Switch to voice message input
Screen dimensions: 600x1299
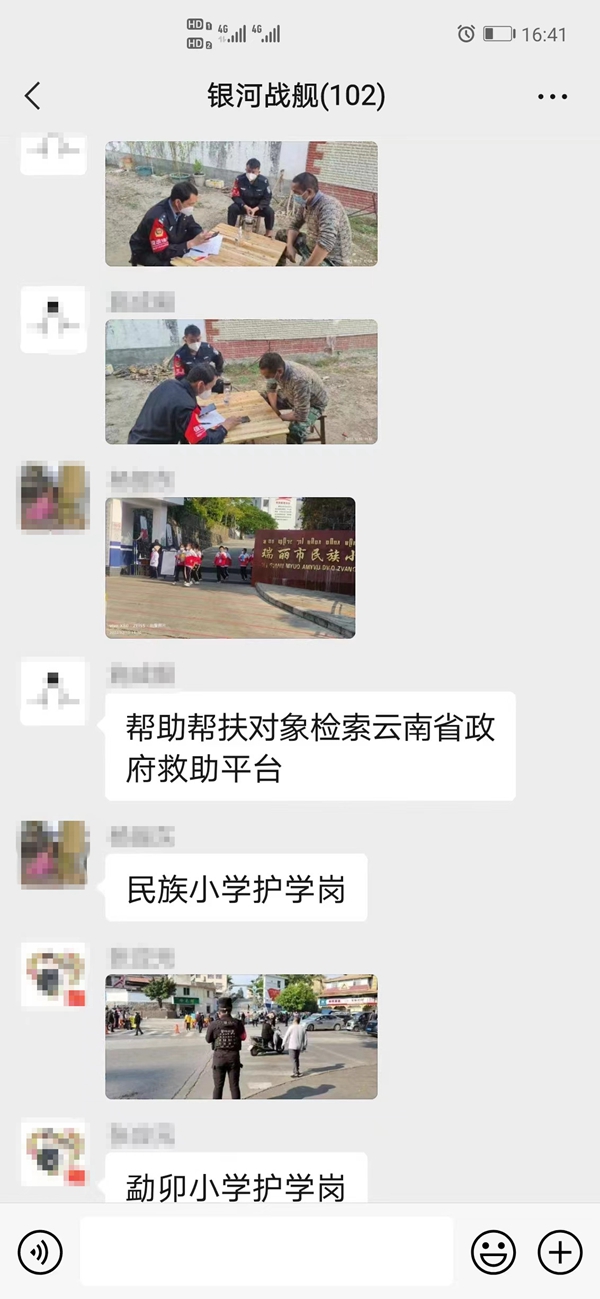(40, 1252)
